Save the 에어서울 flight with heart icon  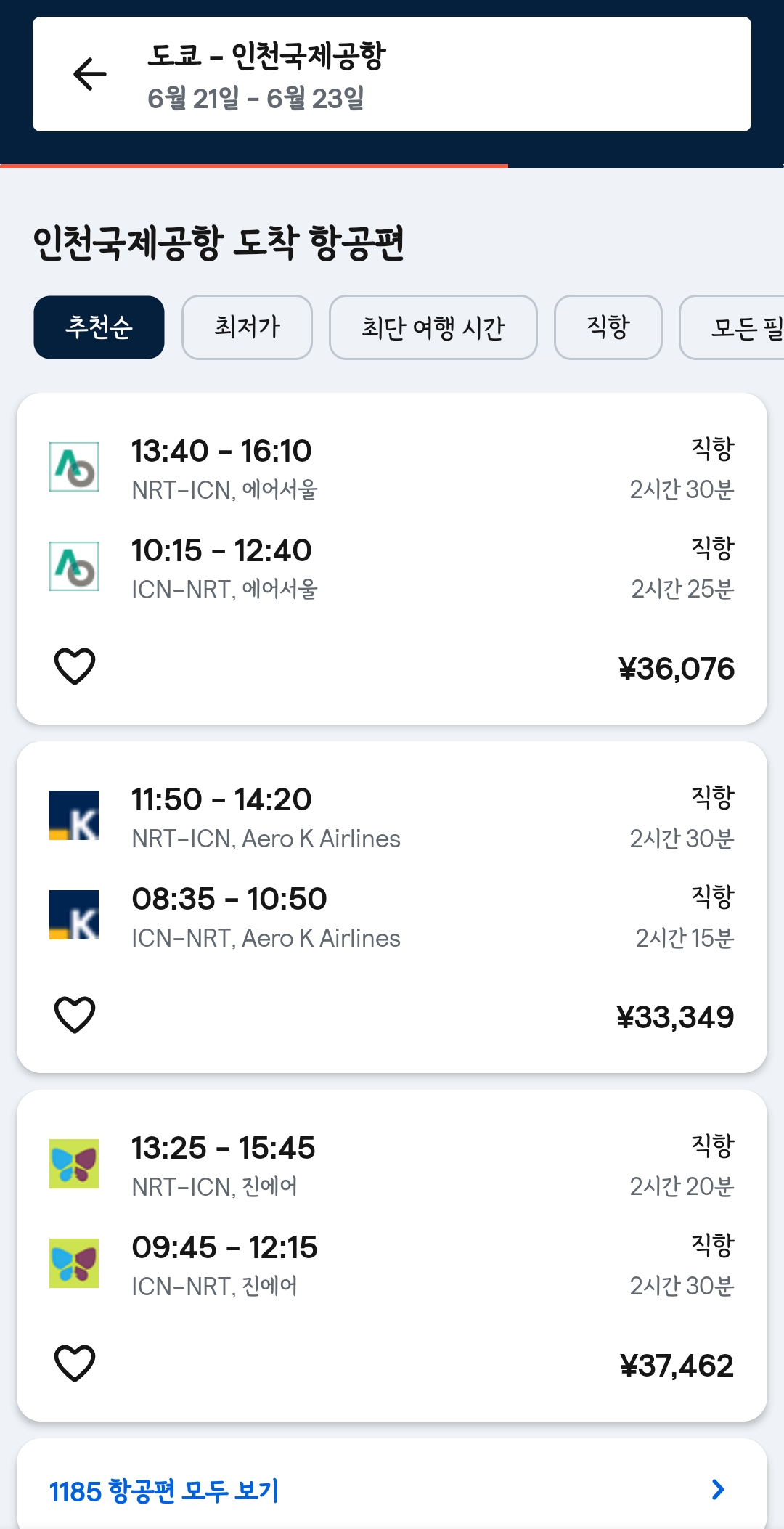(x=75, y=666)
